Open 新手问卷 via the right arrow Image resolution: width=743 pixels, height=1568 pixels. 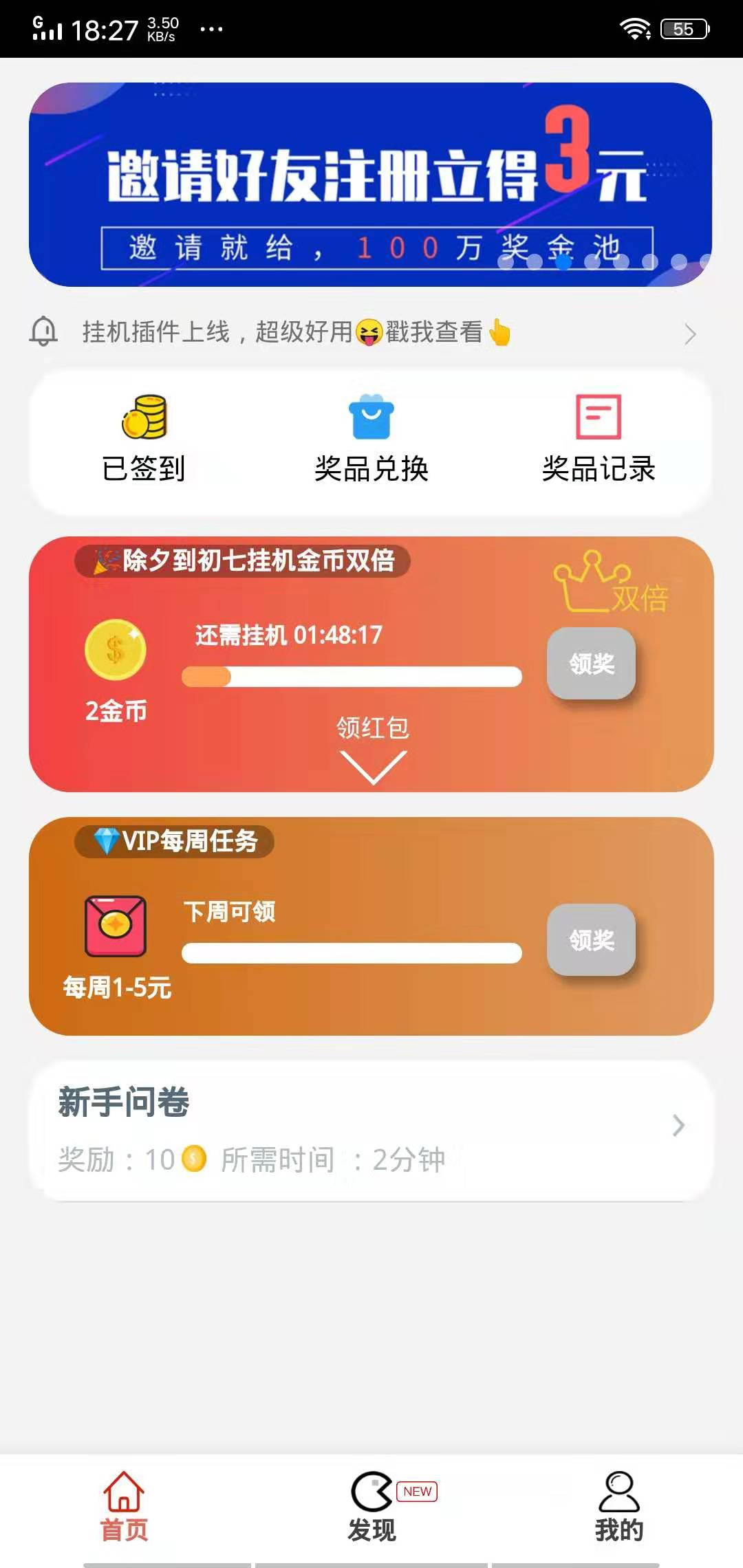coord(676,1124)
